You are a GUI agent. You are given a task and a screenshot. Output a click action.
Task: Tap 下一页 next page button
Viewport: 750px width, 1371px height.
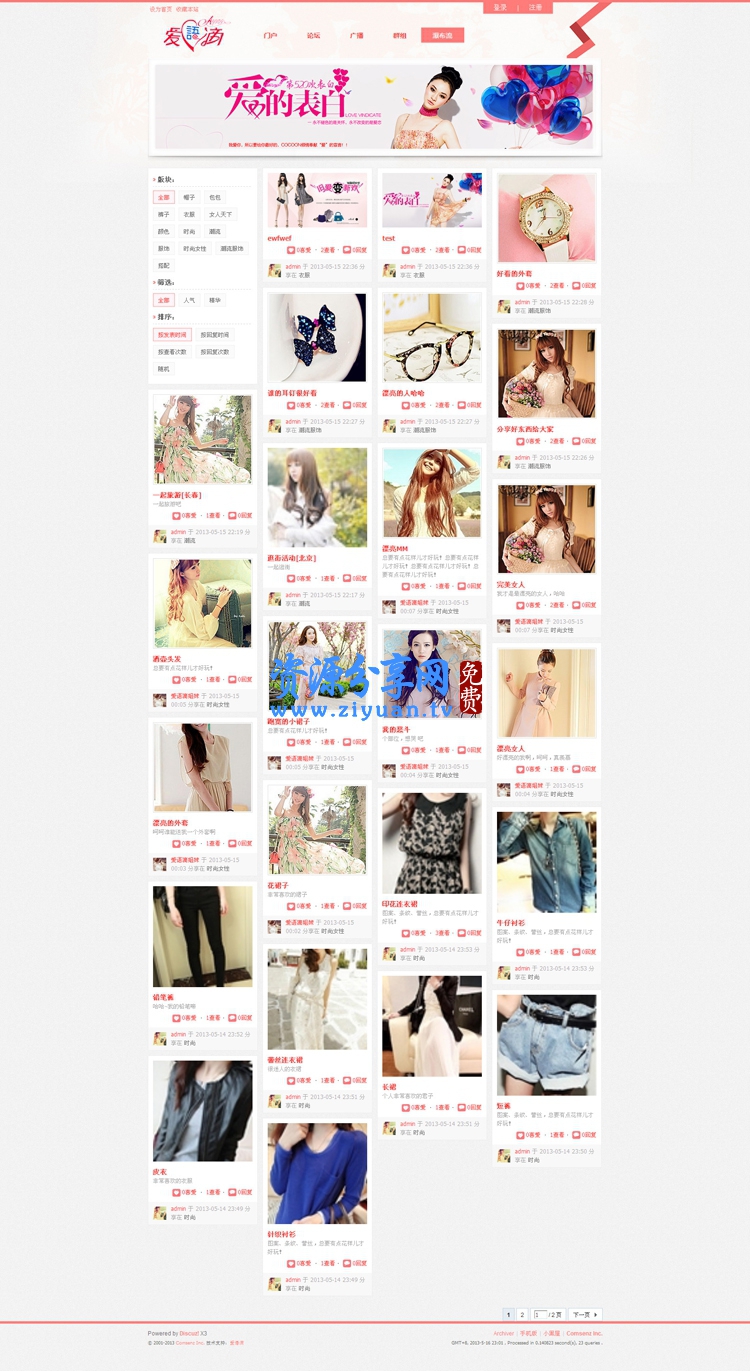585,1315
